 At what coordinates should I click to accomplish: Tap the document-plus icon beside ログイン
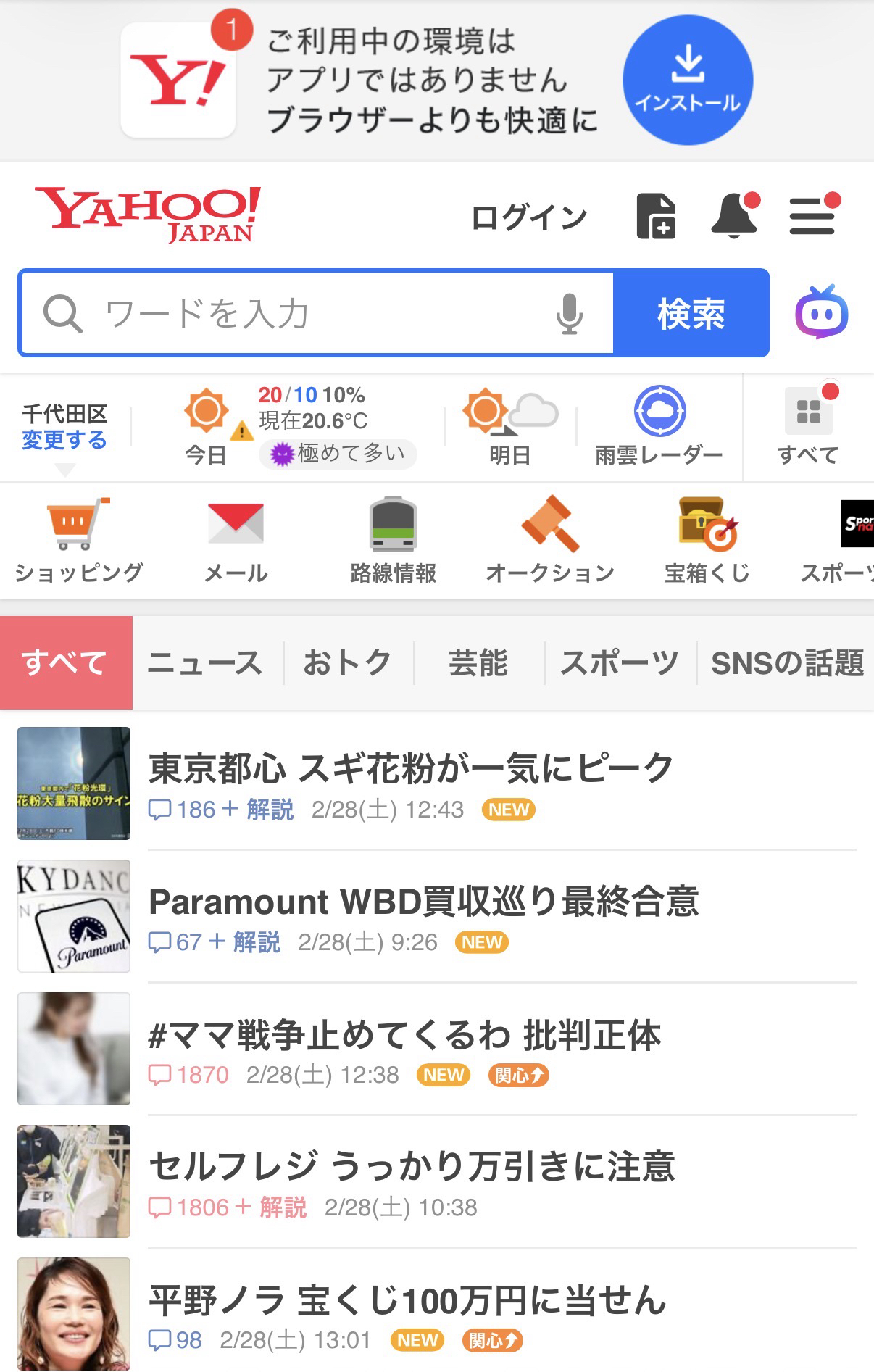656,216
